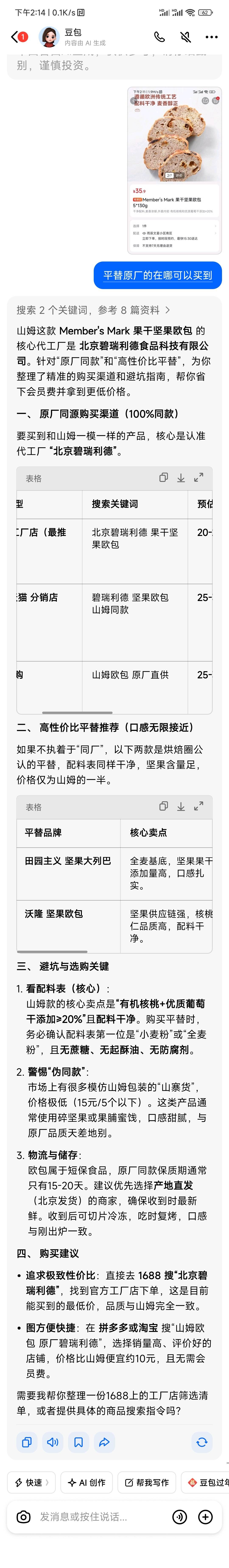Screen dimensions: 229x1568
Task: Copy the 平替品牌 table
Action: pyautogui.click(x=163, y=807)
